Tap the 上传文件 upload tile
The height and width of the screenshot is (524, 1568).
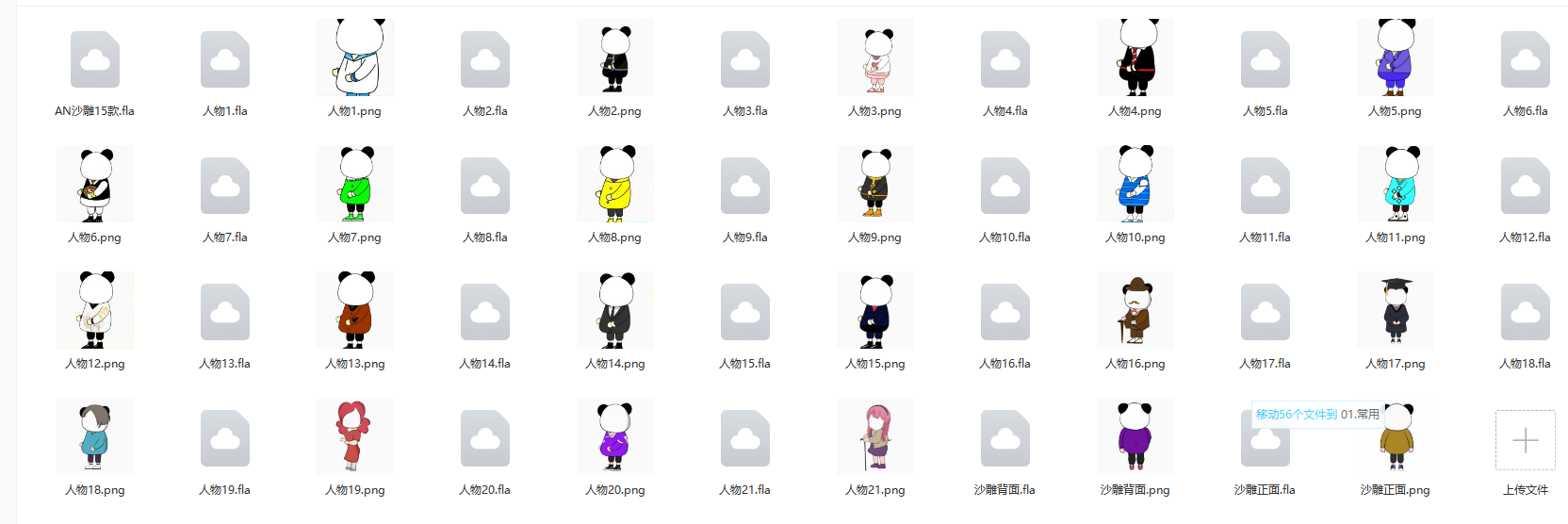[1526, 440]
